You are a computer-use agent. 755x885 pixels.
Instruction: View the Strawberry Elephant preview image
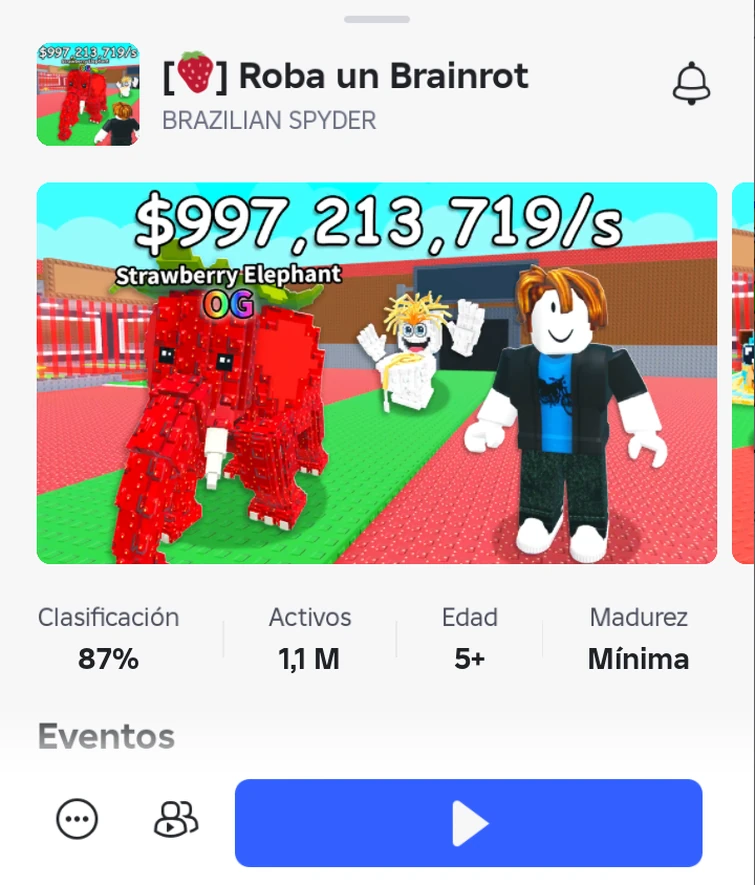point(377,373)
